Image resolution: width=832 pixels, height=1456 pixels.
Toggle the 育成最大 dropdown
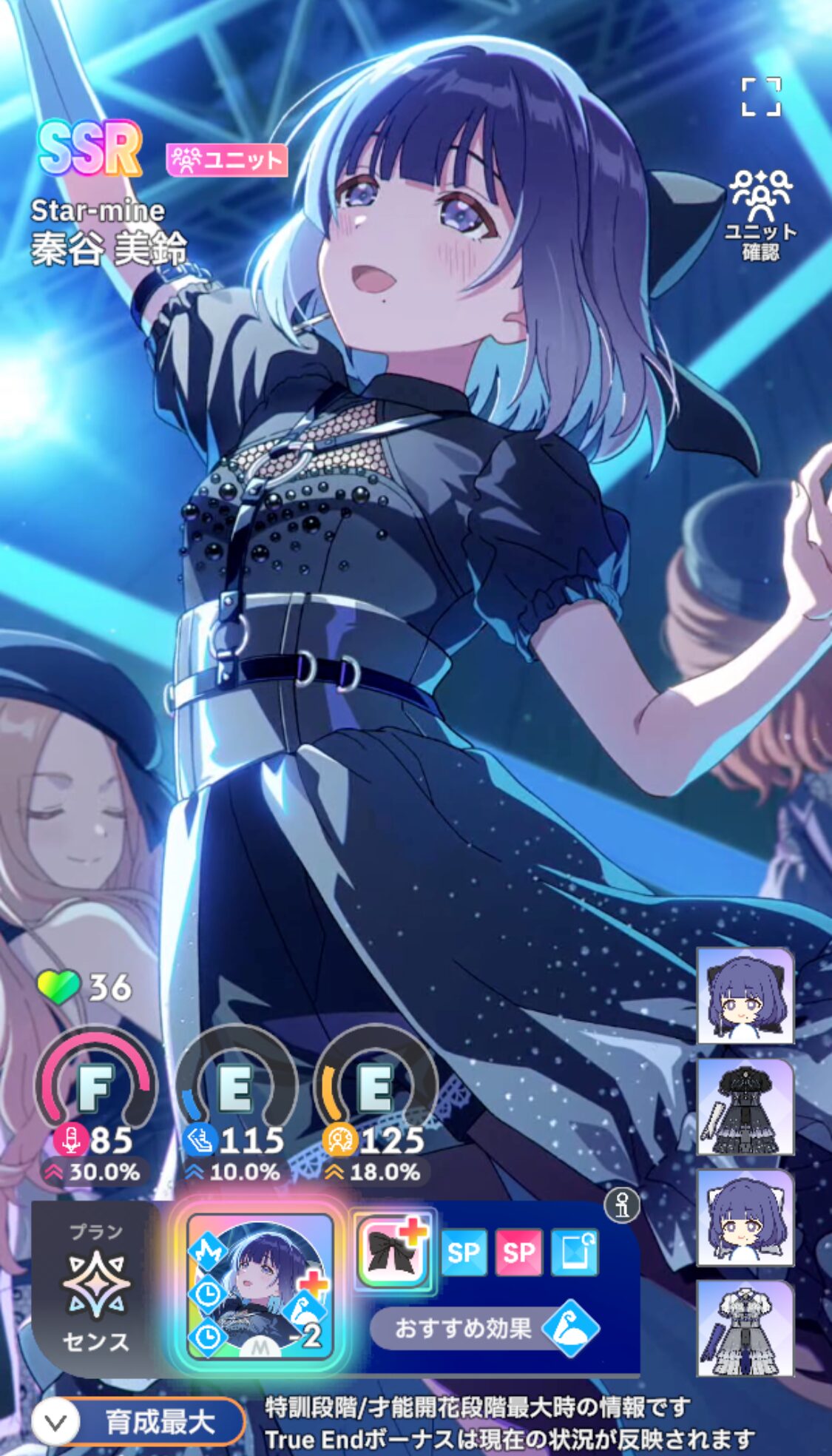click(x=138, y=1421)
